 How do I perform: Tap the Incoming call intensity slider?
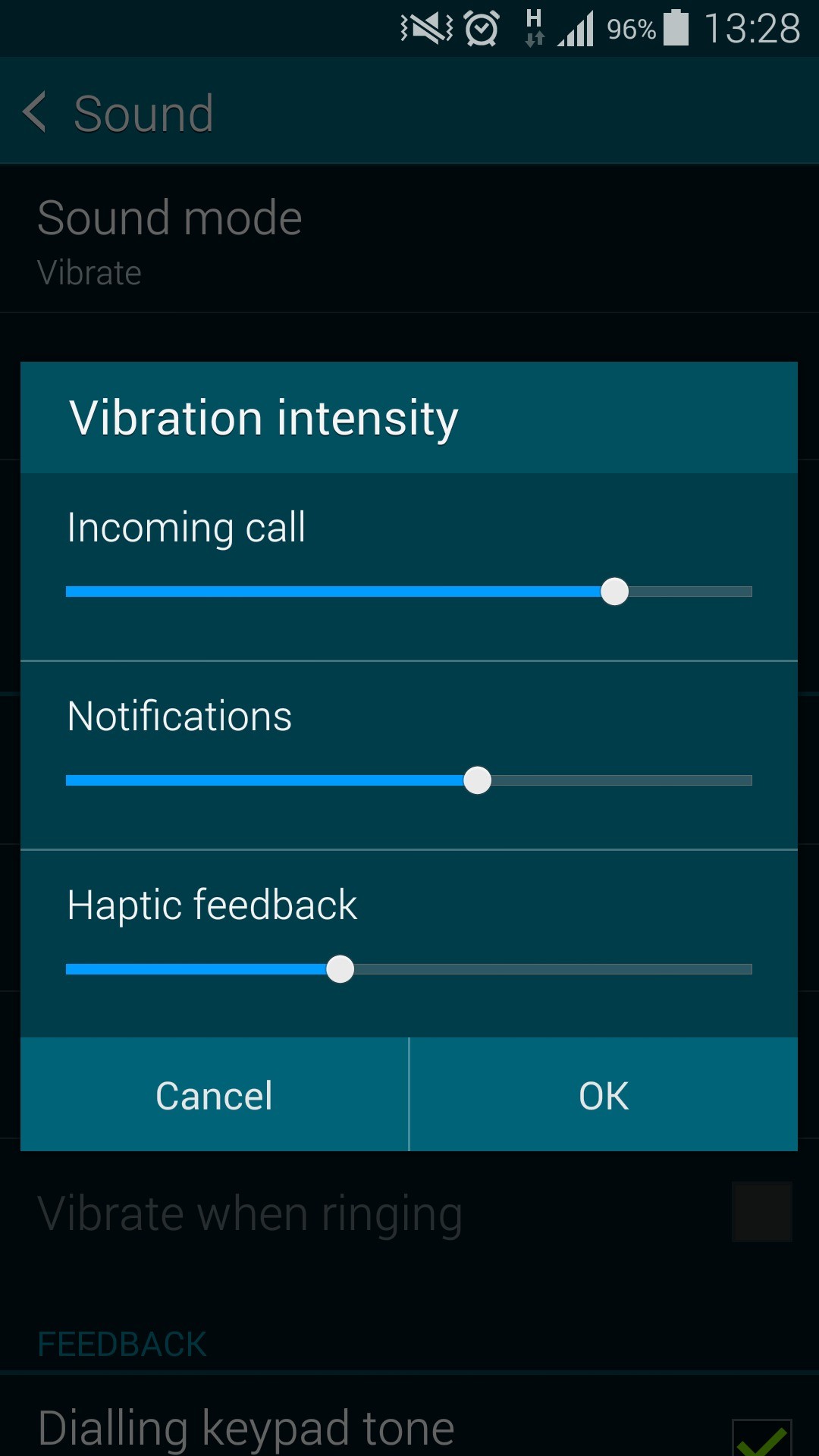pyautogui.click(x=614, y=591)
